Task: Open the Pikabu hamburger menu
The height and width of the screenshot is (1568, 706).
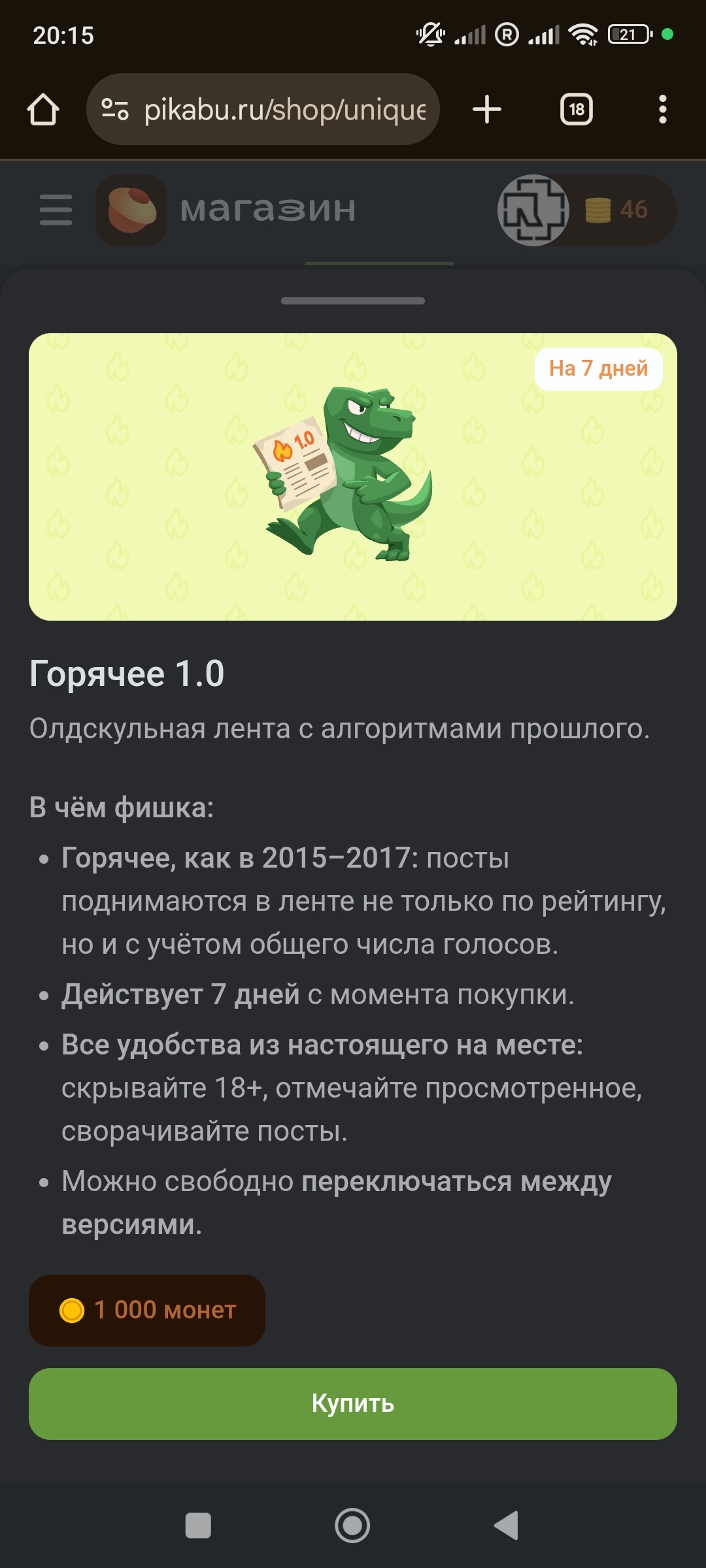Action: [x=56, y=210]
